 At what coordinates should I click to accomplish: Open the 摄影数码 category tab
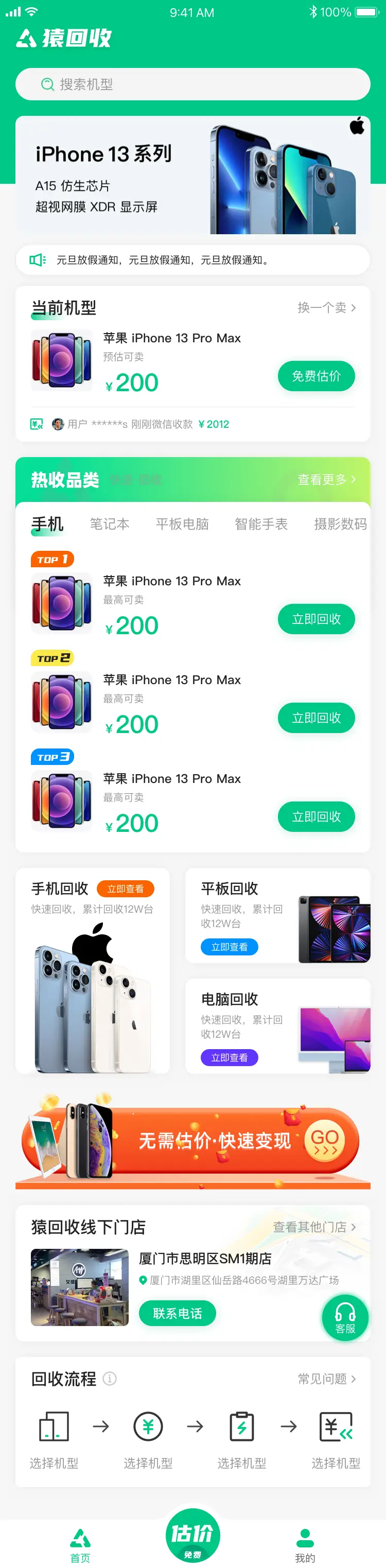click(x=340, y=524)
